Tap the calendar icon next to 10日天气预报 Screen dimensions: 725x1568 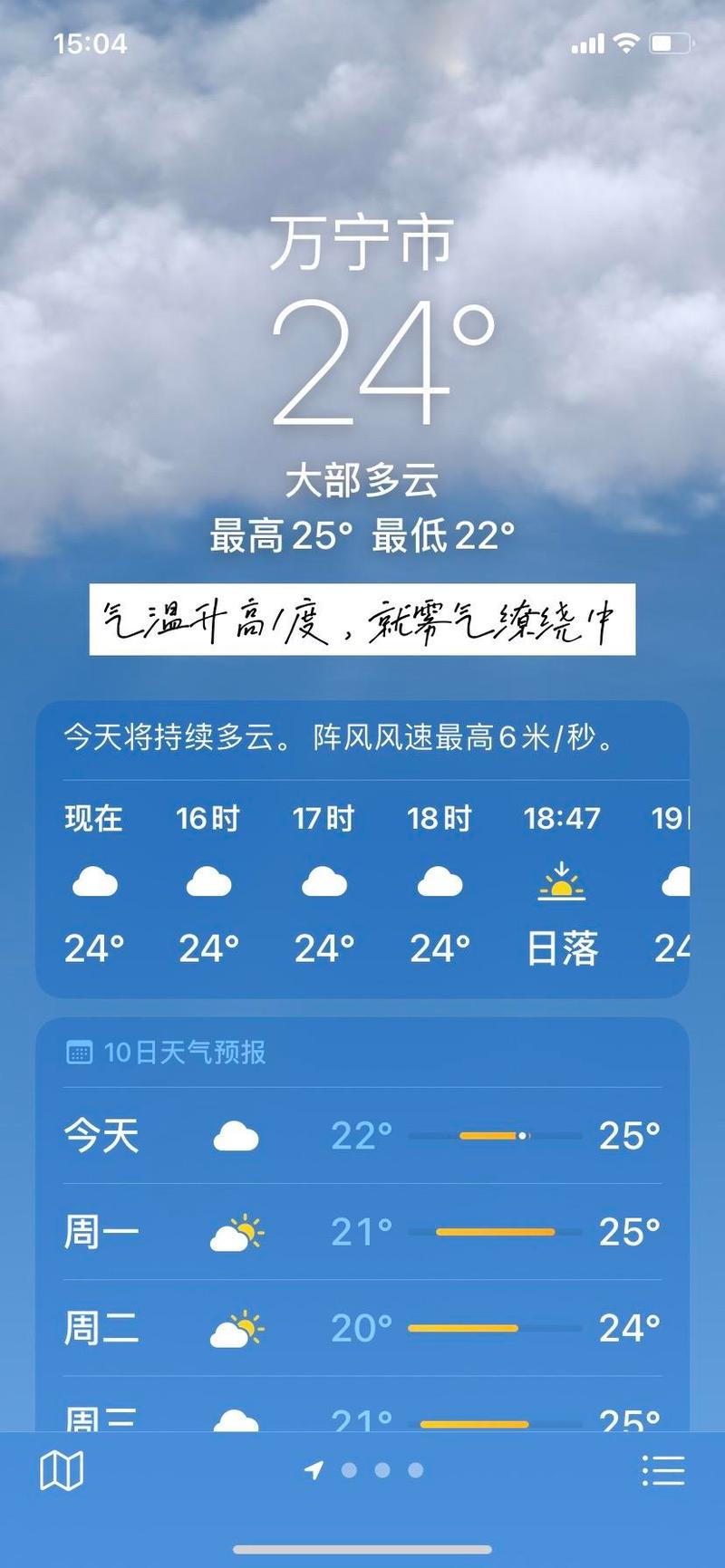pos(81,1053)
